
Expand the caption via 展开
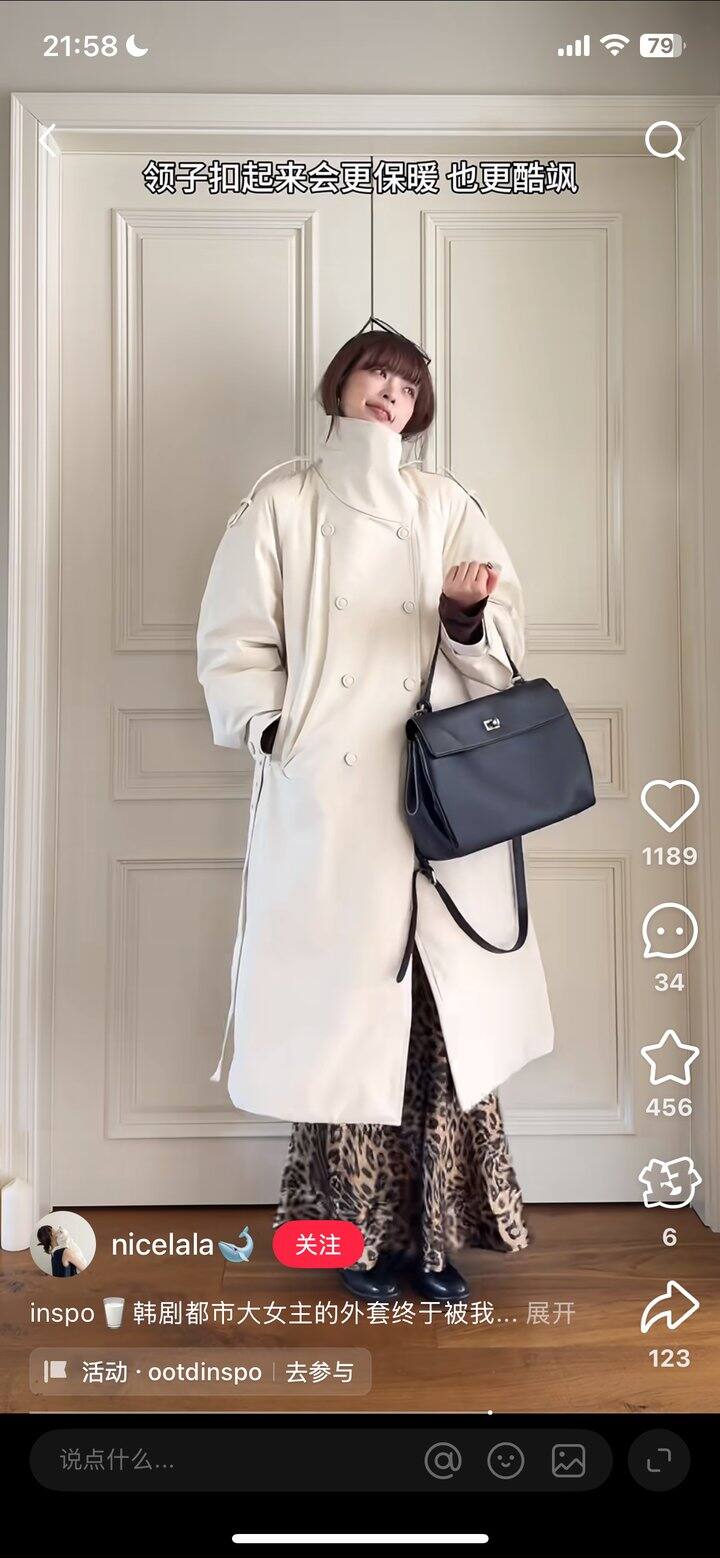pyautogui.click(x=551, y=1313)
